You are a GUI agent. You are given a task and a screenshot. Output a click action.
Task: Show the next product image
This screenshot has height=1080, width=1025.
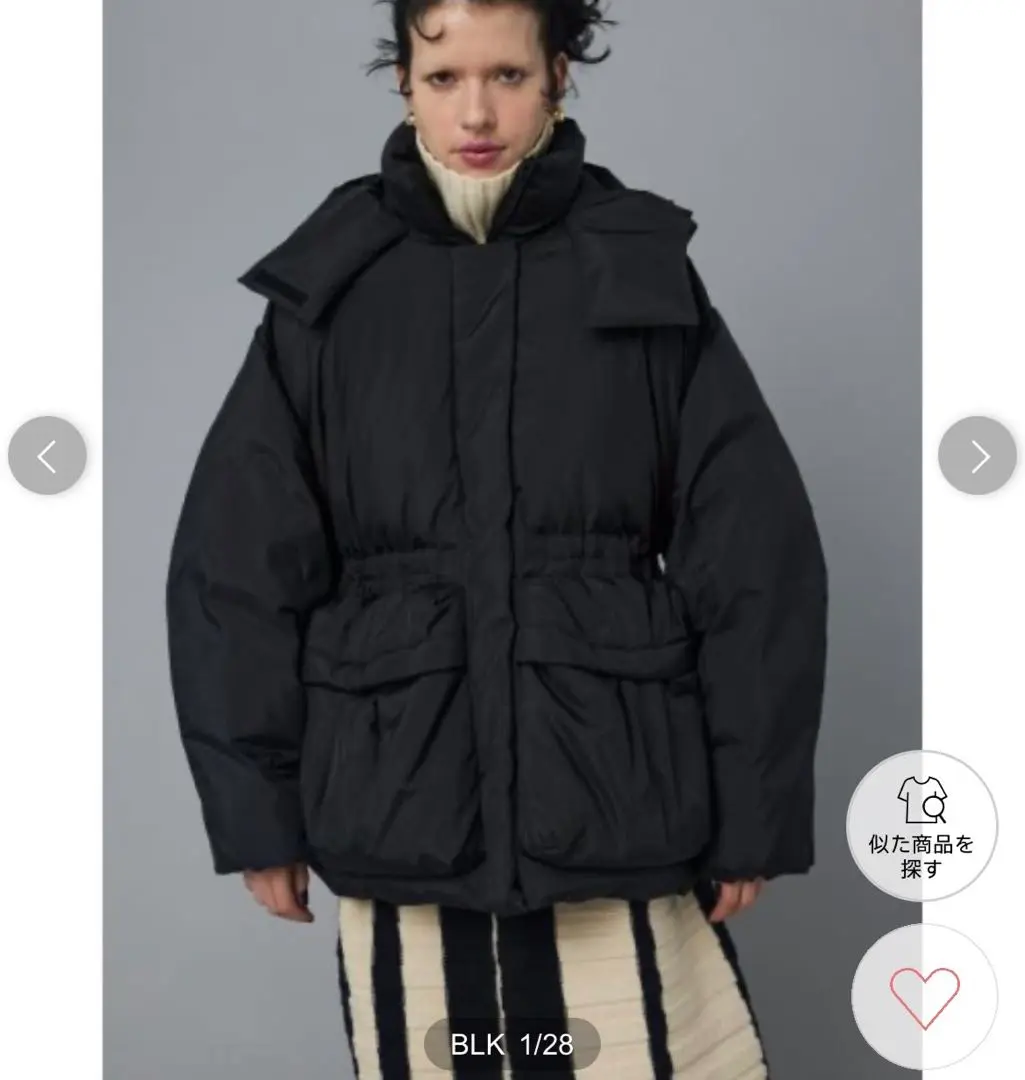click(977, 455)
